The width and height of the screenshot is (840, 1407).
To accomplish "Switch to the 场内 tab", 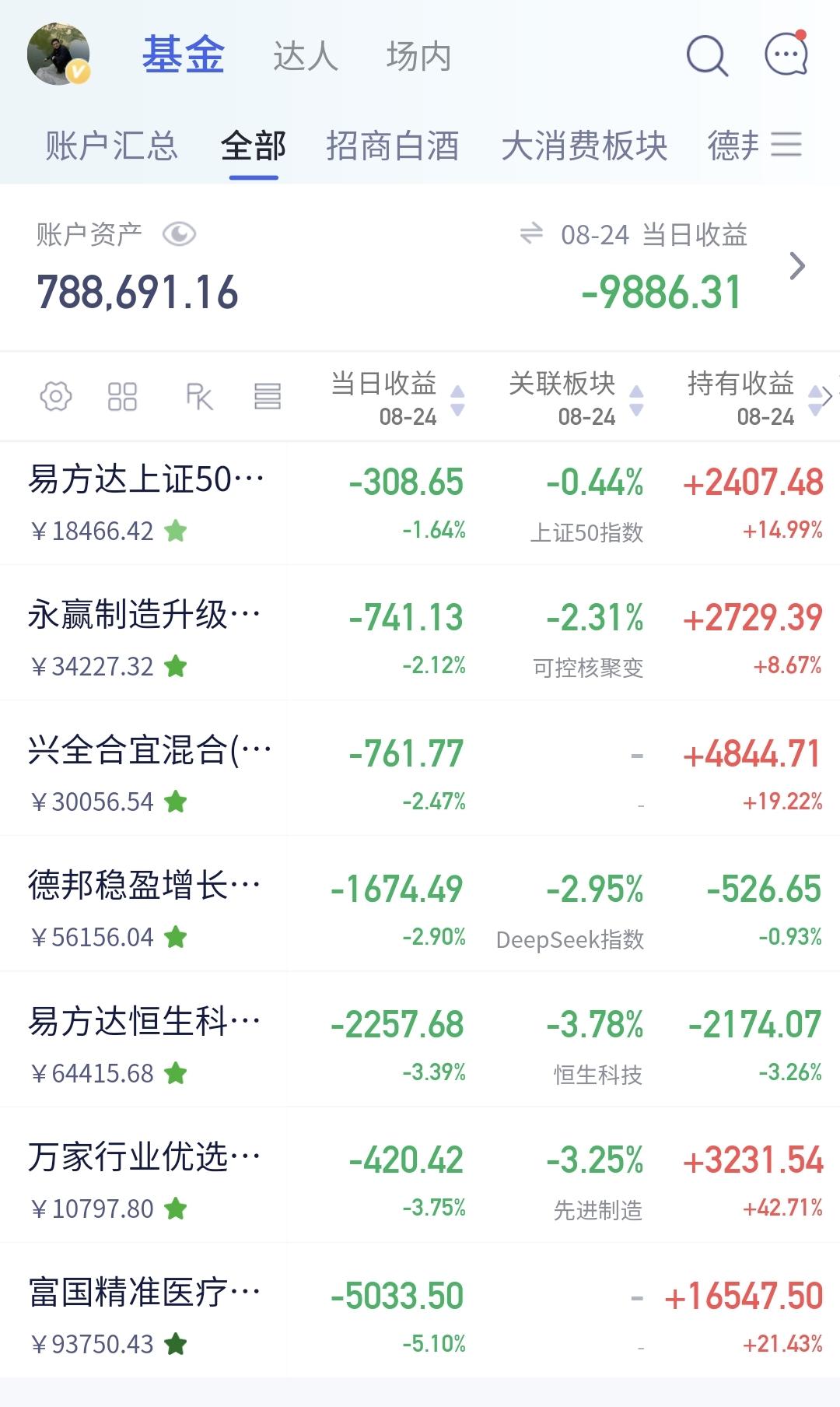I will (419, 57).
